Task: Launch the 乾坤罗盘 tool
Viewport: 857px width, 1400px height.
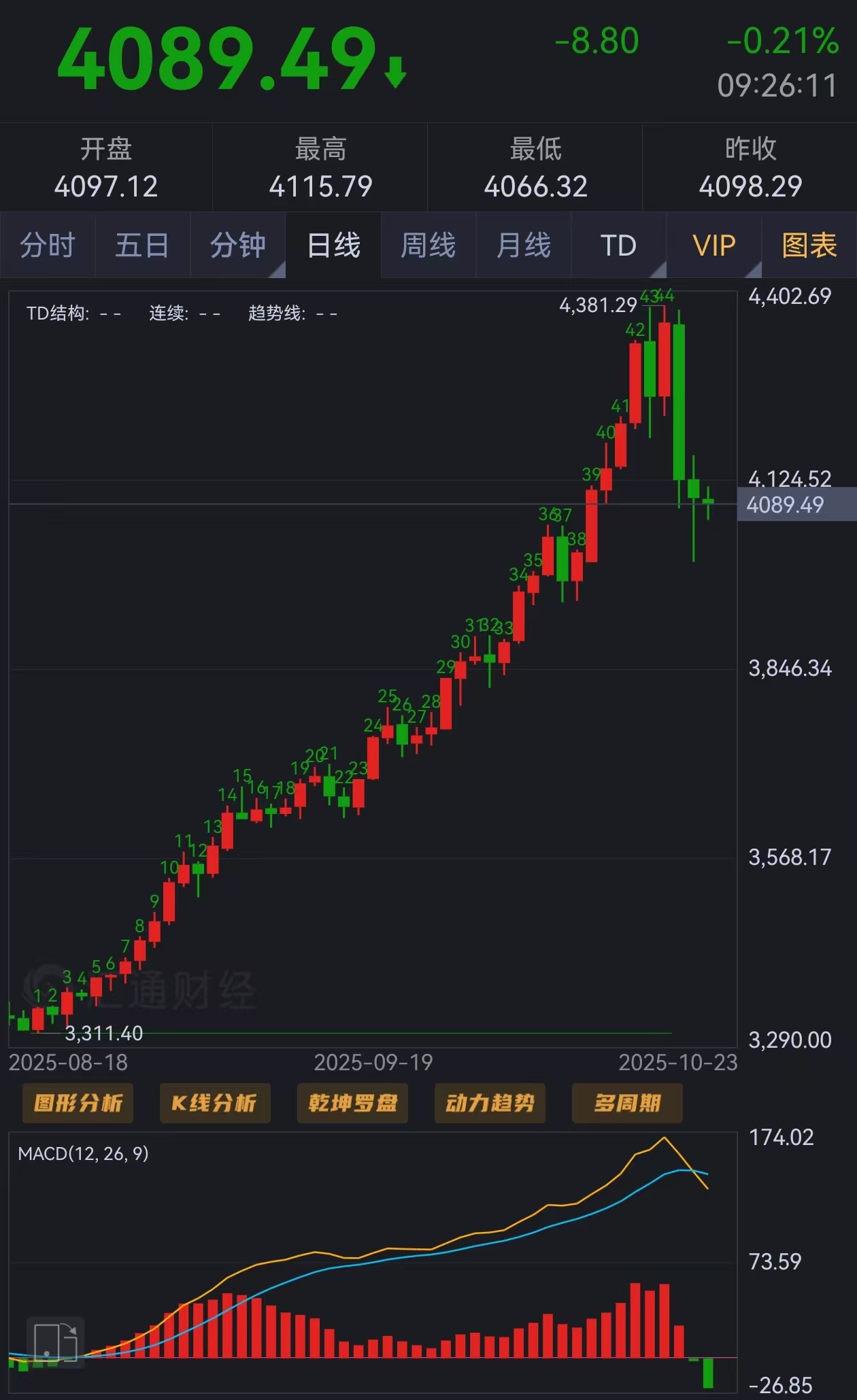Action: [352, 1103]
